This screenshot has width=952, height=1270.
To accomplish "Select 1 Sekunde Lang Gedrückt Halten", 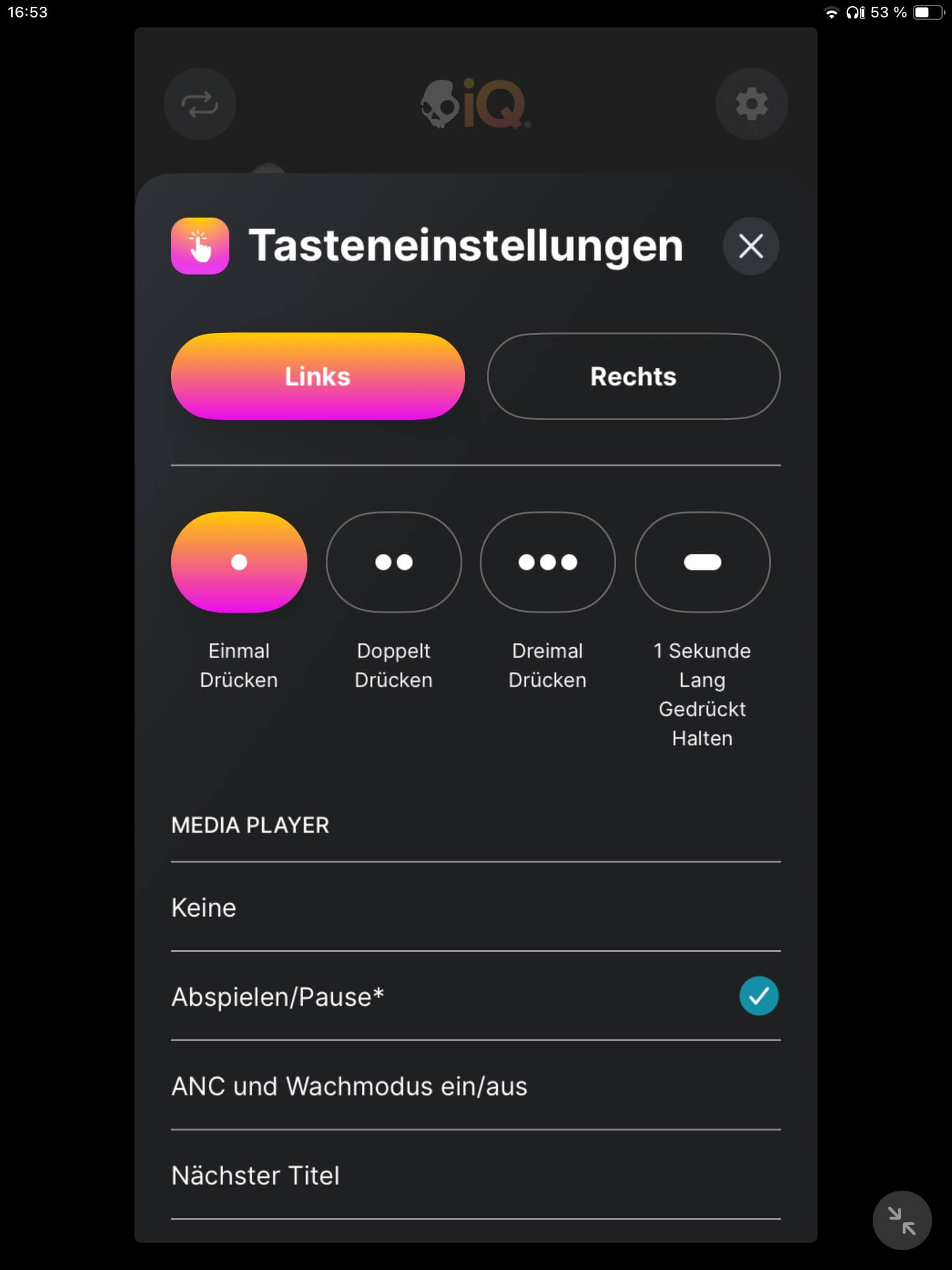I will coord(702,562).
